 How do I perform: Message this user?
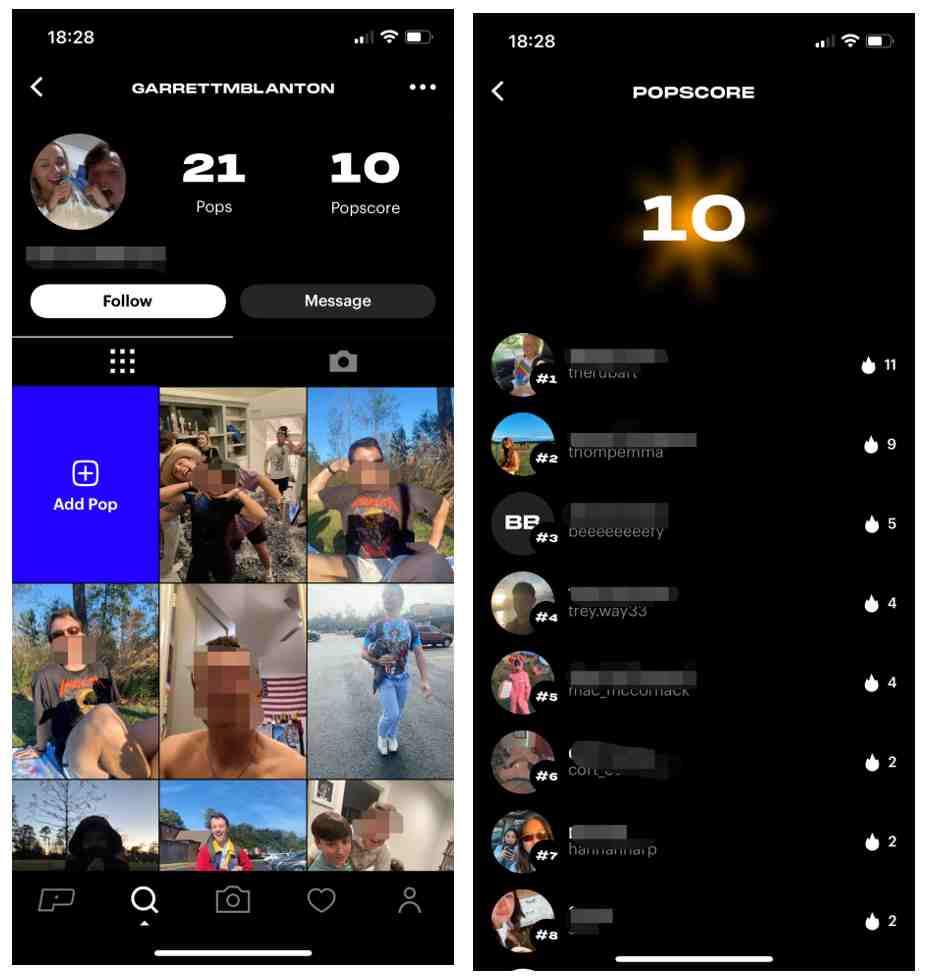(337, 301)
